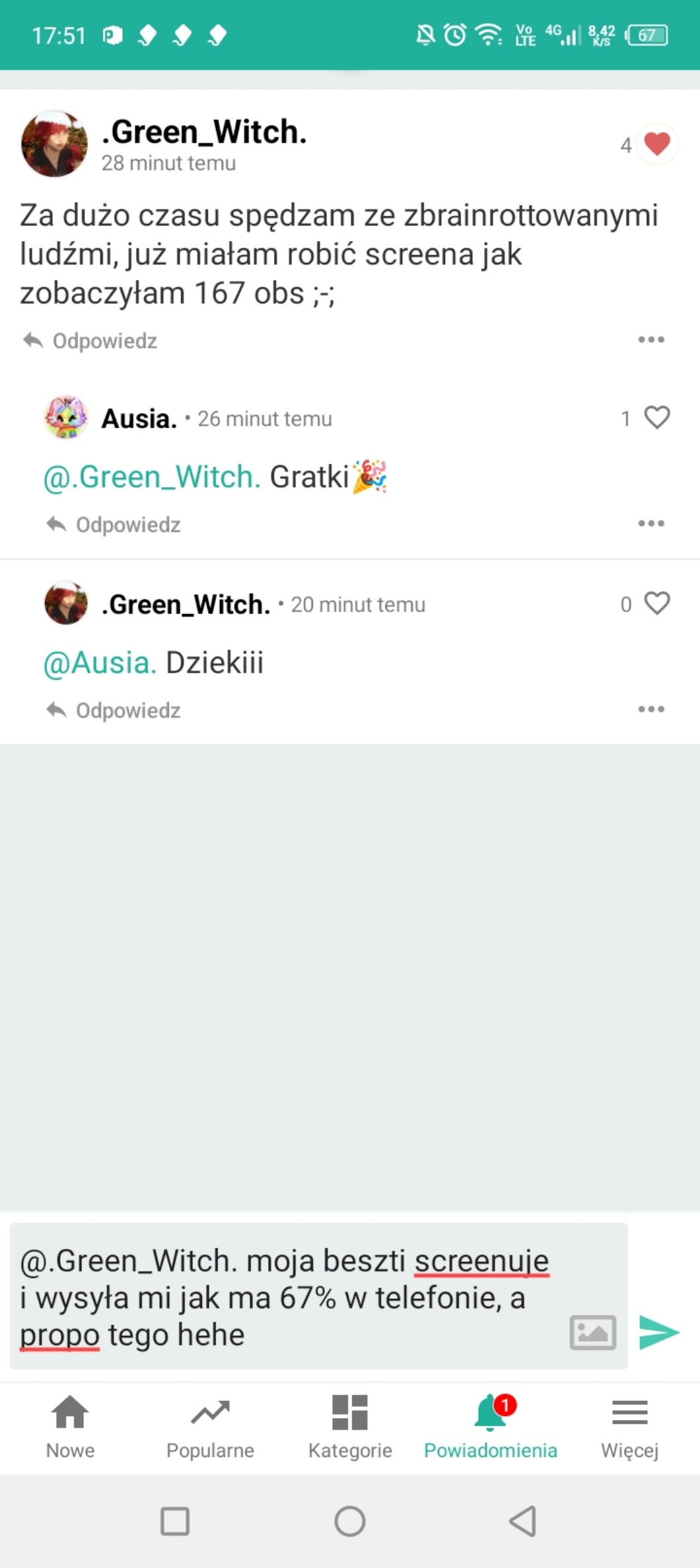Open more options for the main comment
700x1568 pixels.
651,340
